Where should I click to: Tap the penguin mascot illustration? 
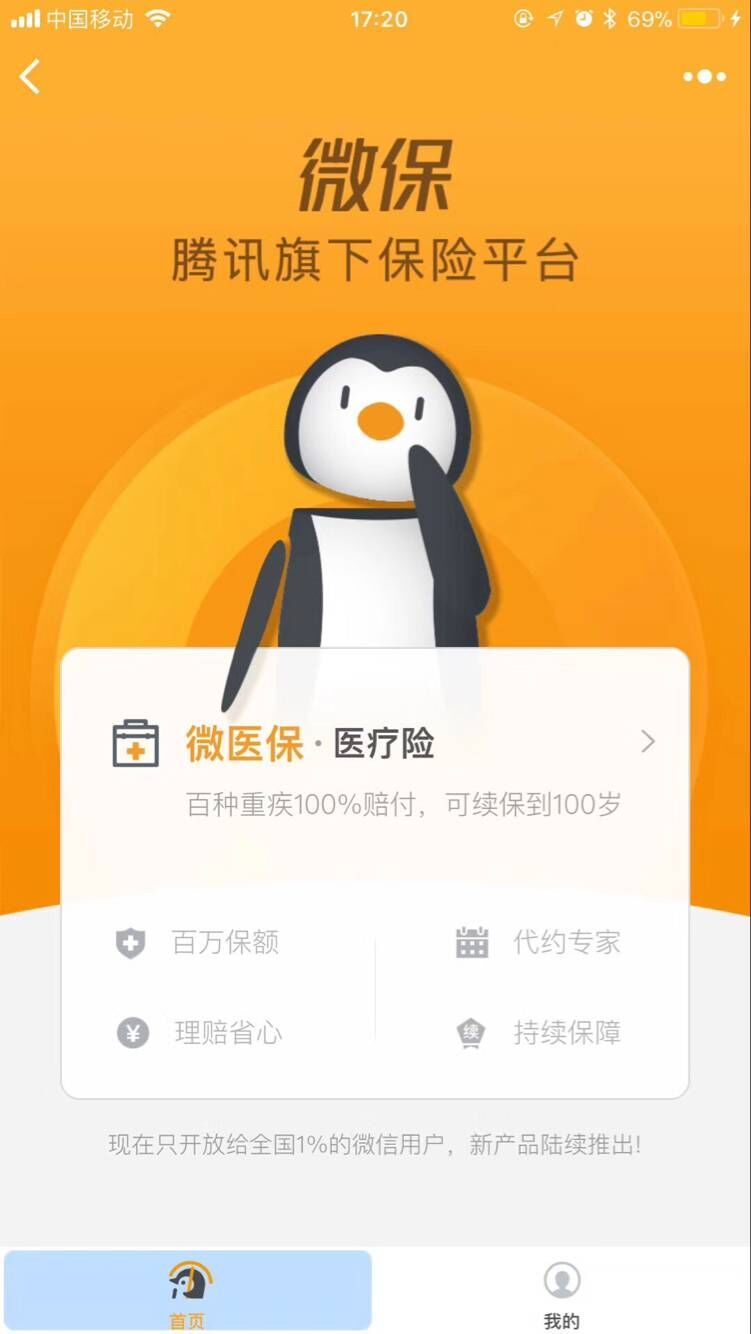[x=375, y=500]
